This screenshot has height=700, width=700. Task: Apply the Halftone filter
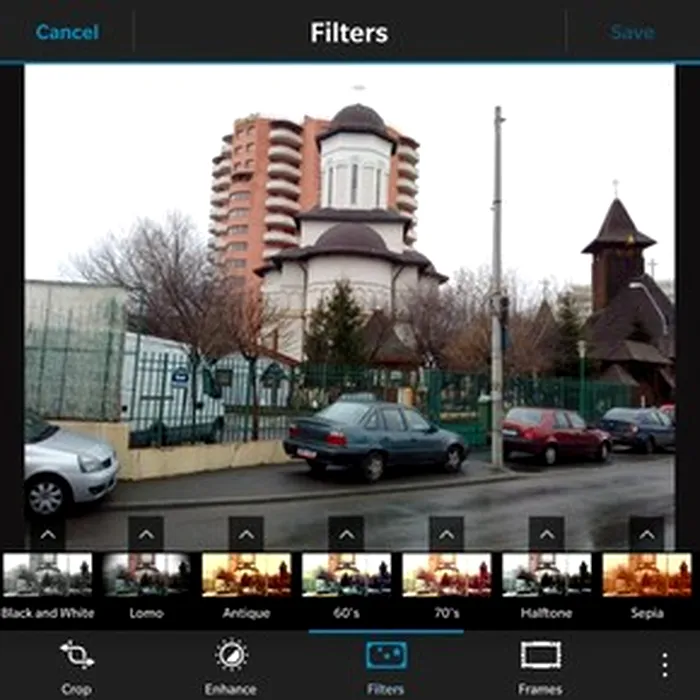tap(546, 575)
